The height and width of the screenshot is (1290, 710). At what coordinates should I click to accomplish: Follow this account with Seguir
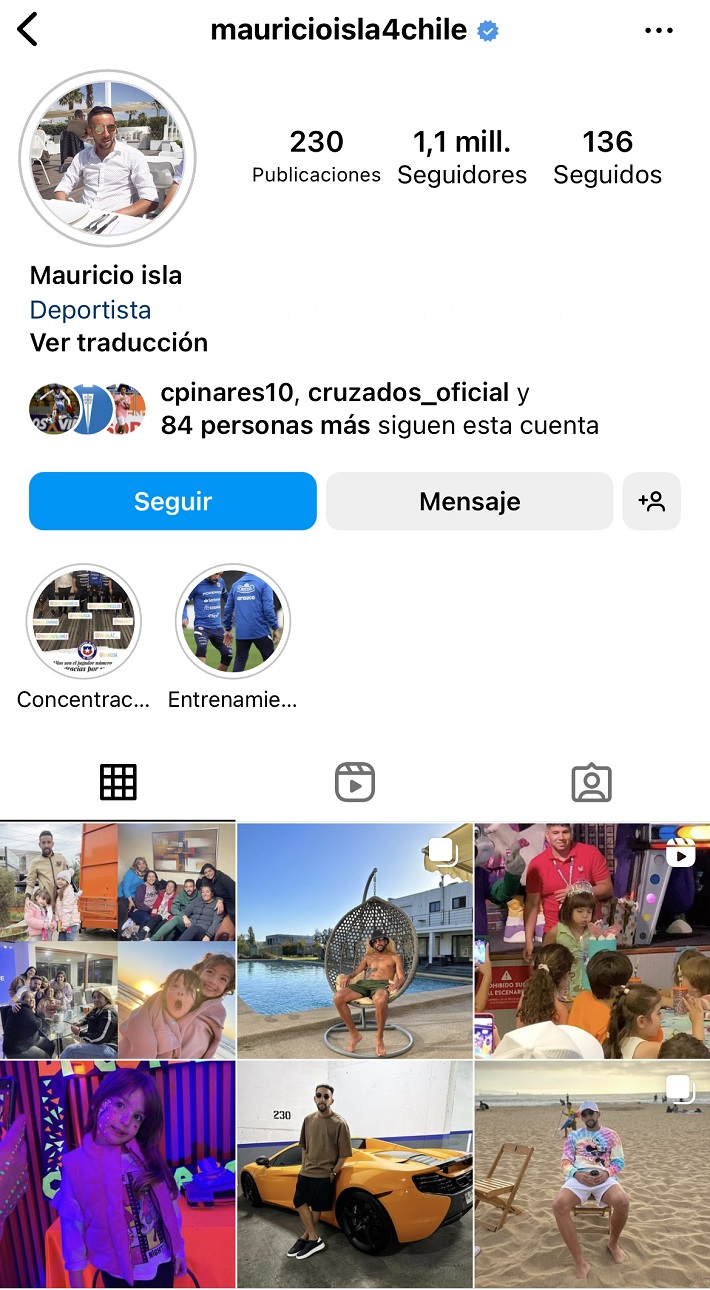click(173, 501)
